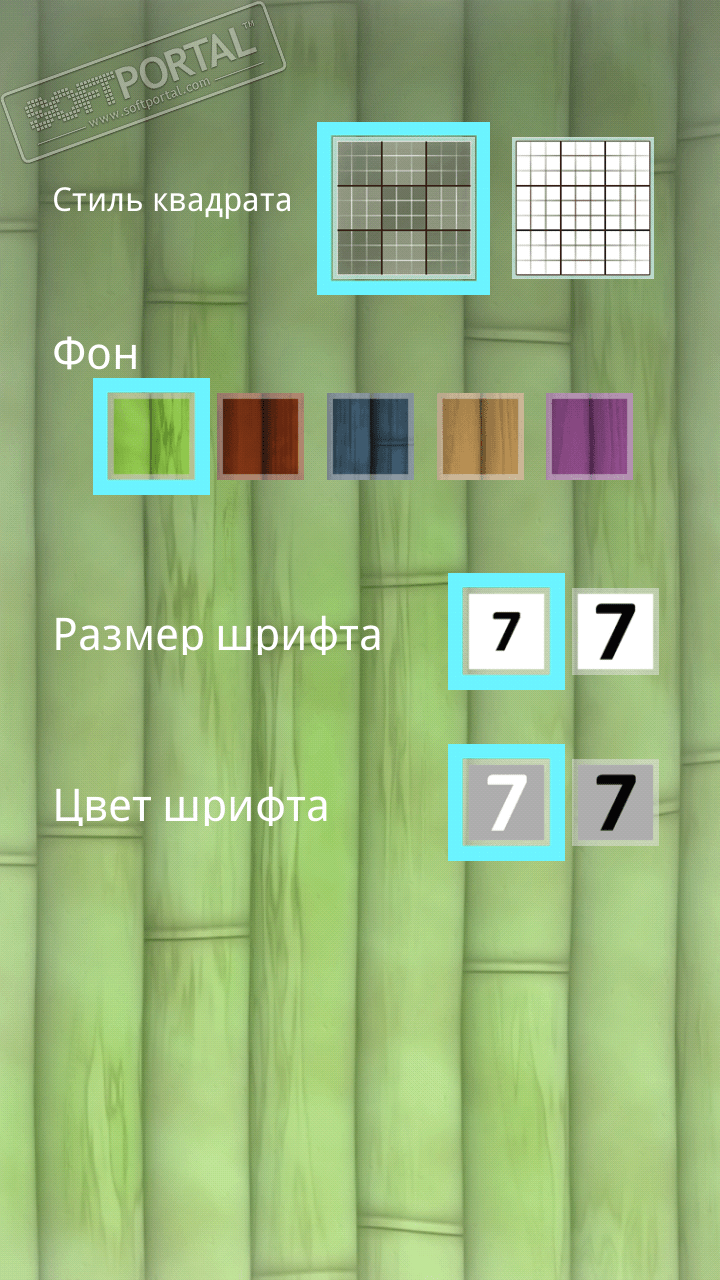Use the purple wood background
Image resolution: width=720 pixels, height=1280 pixels.
(590, 436)
